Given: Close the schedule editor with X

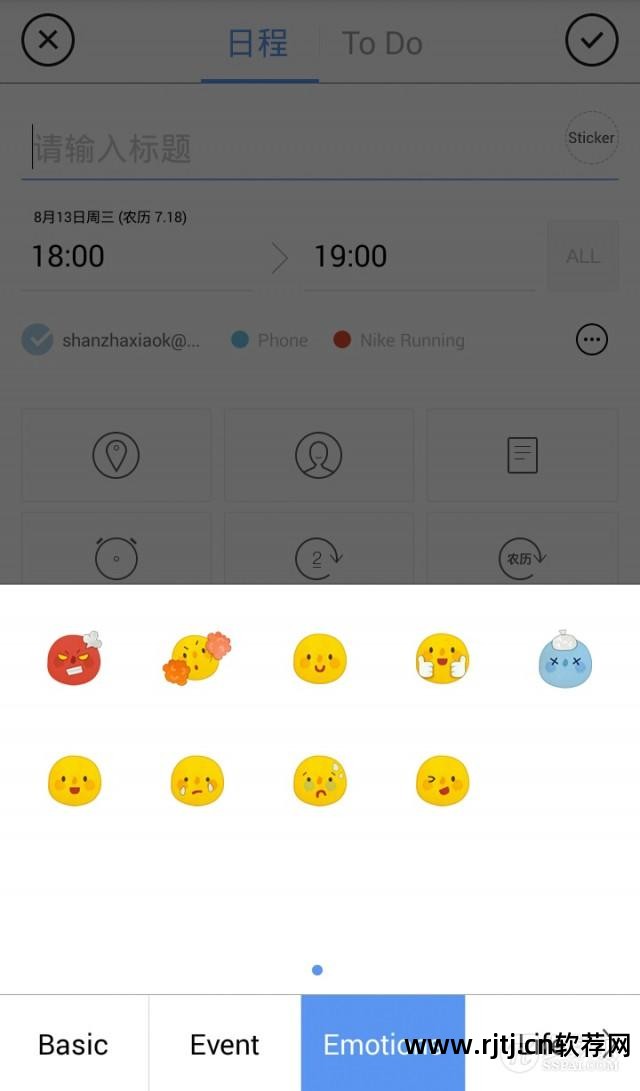Looking at the screenshot, I should coord(48,41).
